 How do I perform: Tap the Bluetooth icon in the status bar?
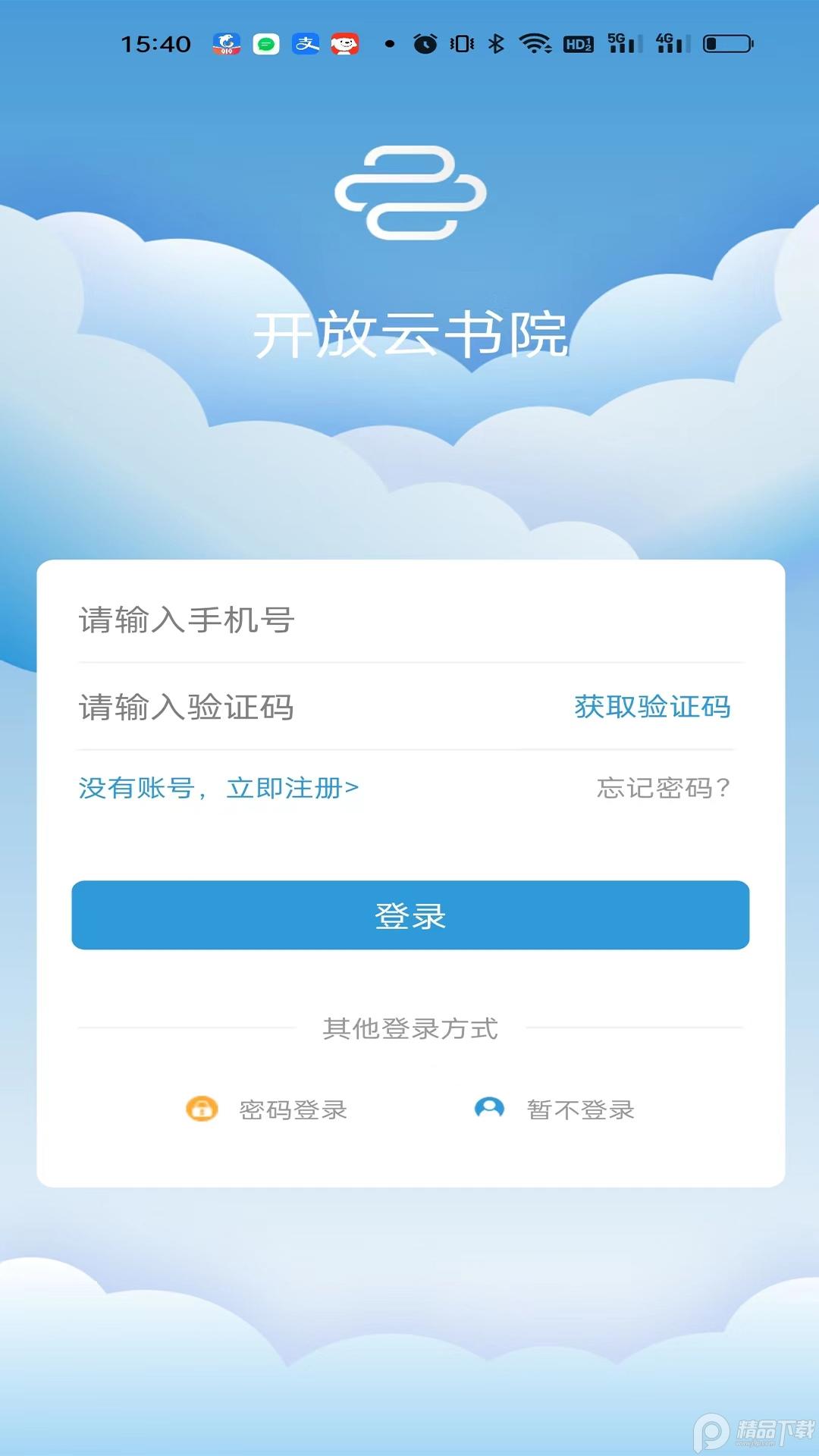[497, 44]
